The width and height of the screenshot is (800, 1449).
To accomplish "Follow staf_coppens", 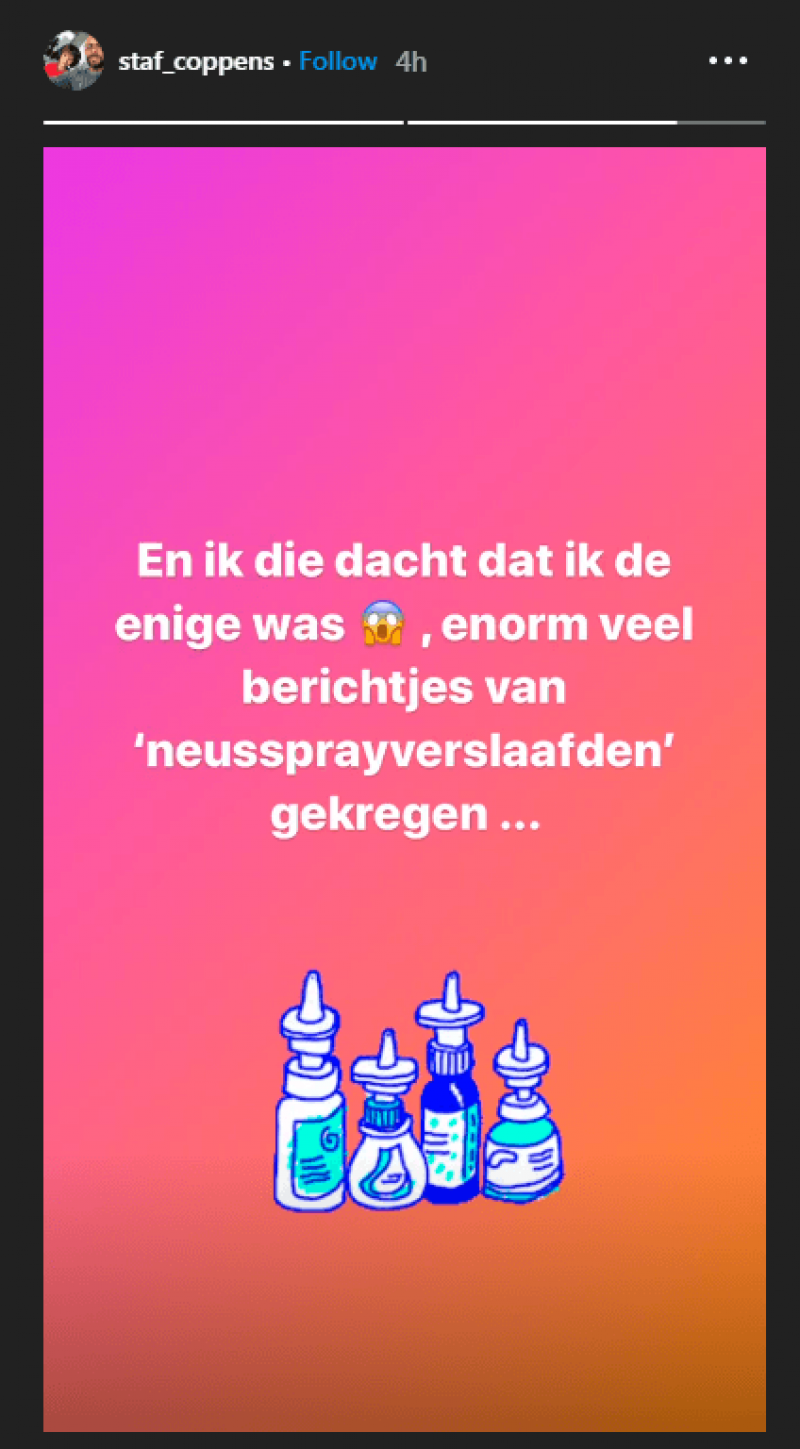I will coord(337,62).
